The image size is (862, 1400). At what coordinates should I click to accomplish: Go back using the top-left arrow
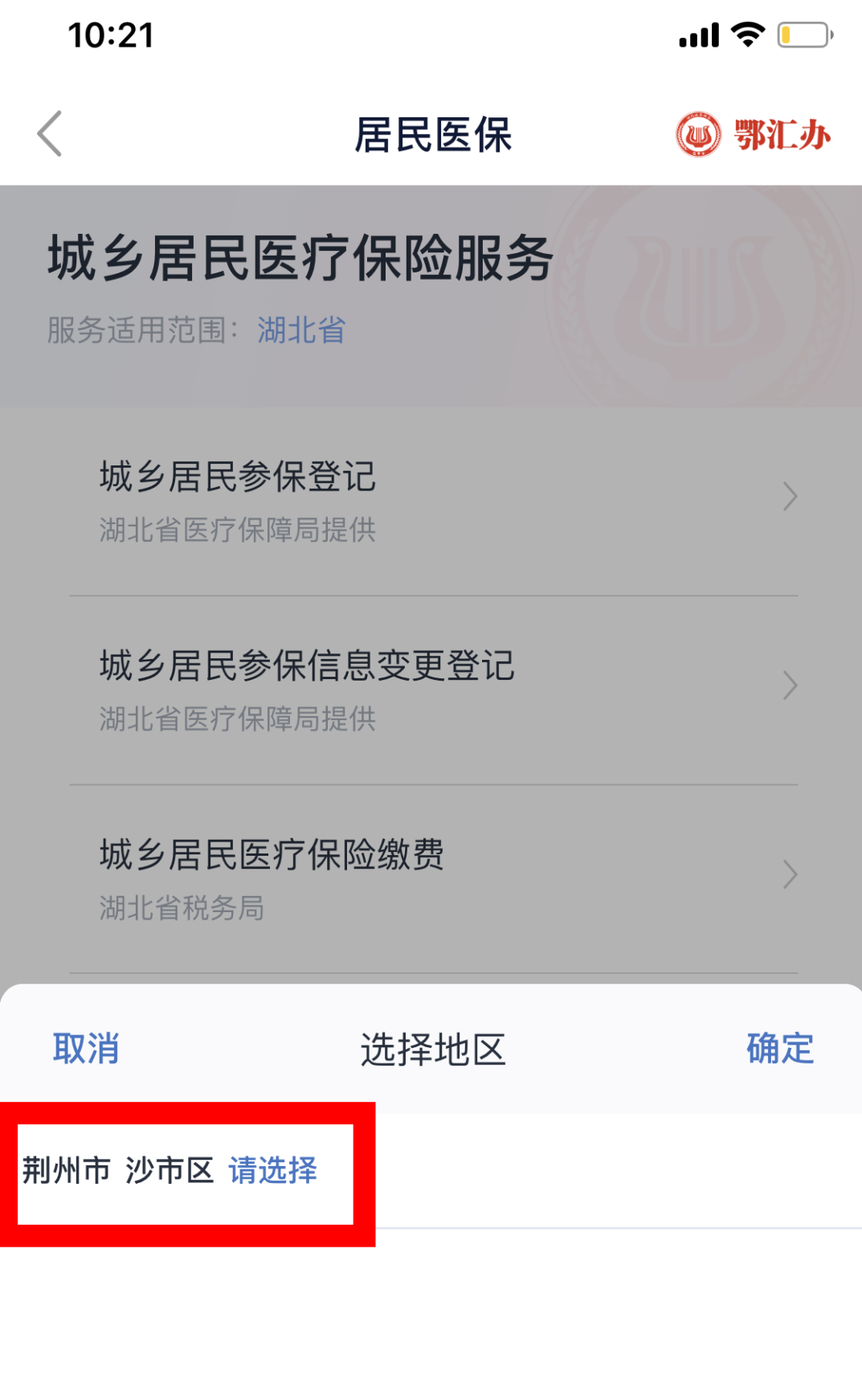[50, 133]
